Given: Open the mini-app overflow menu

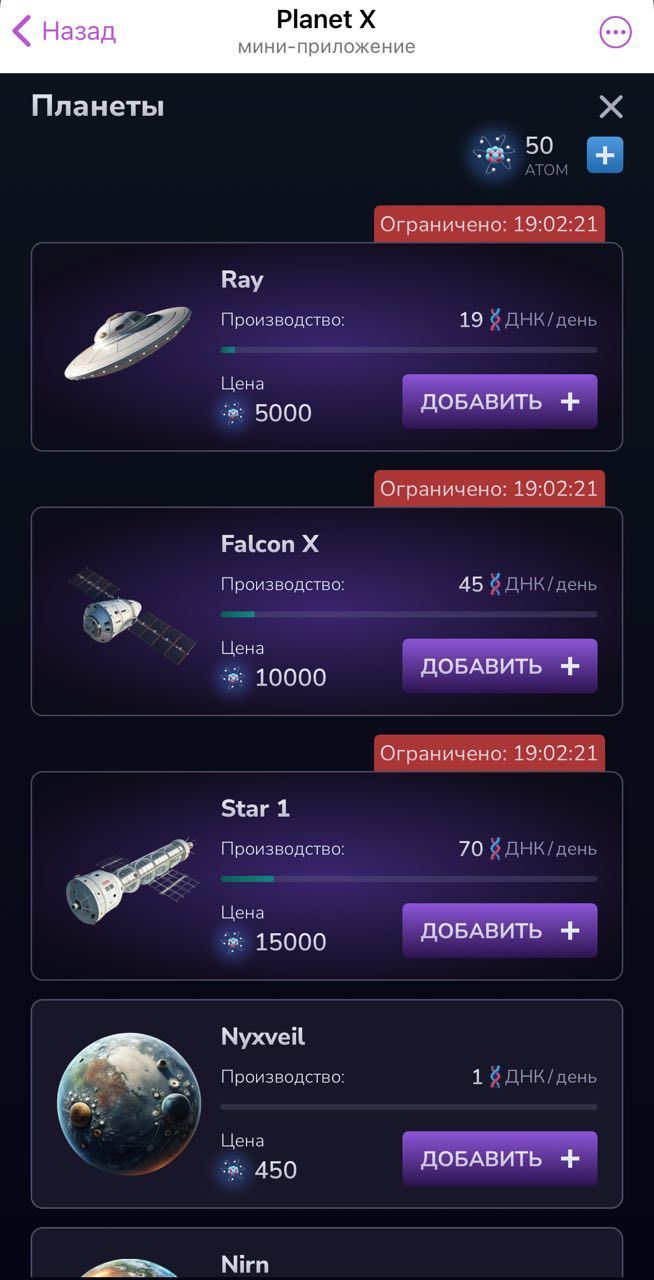Looking at the screenshot, I should (x=615, y=32).
